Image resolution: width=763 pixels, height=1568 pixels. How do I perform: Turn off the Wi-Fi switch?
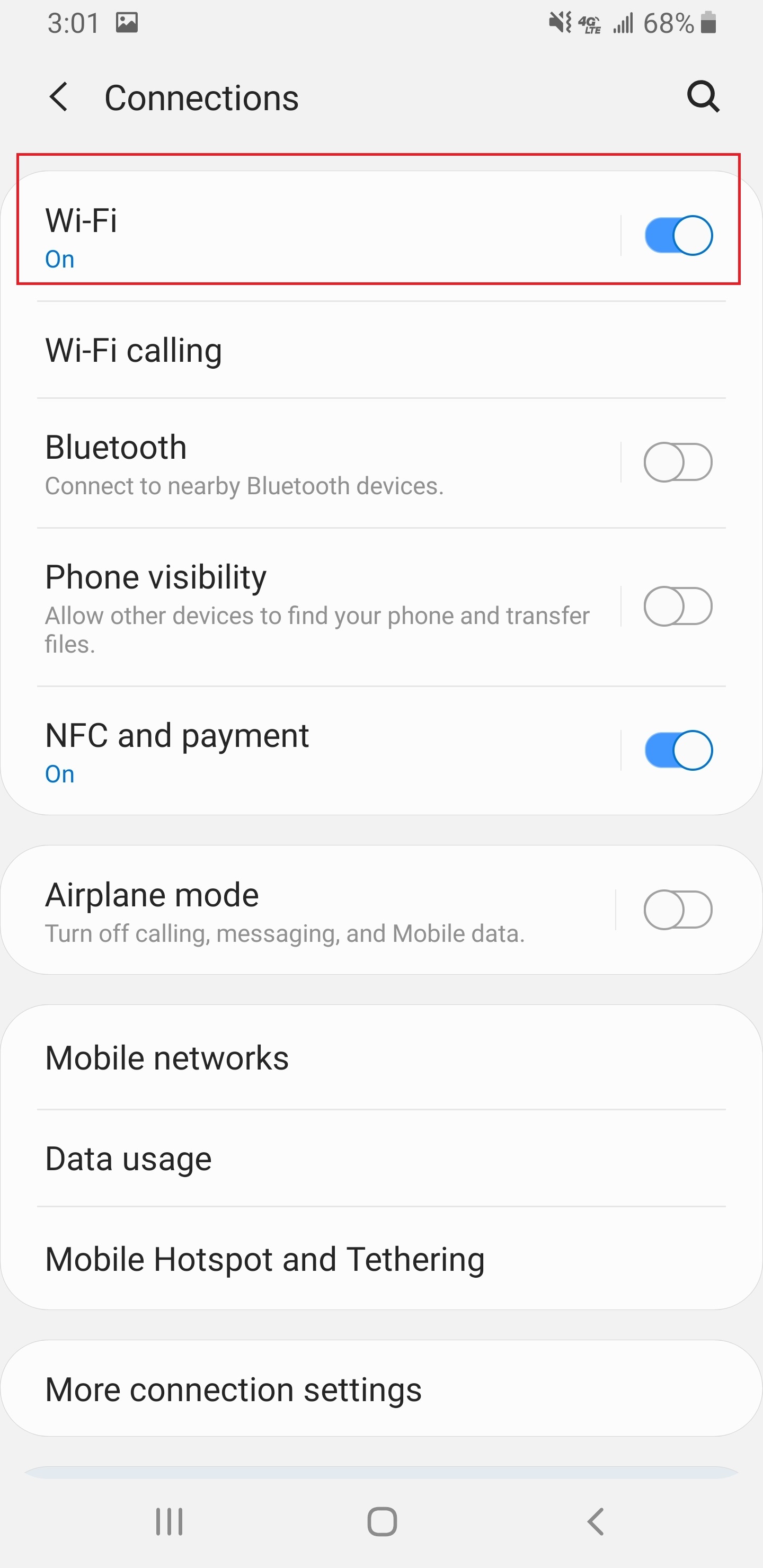(678, 236)
